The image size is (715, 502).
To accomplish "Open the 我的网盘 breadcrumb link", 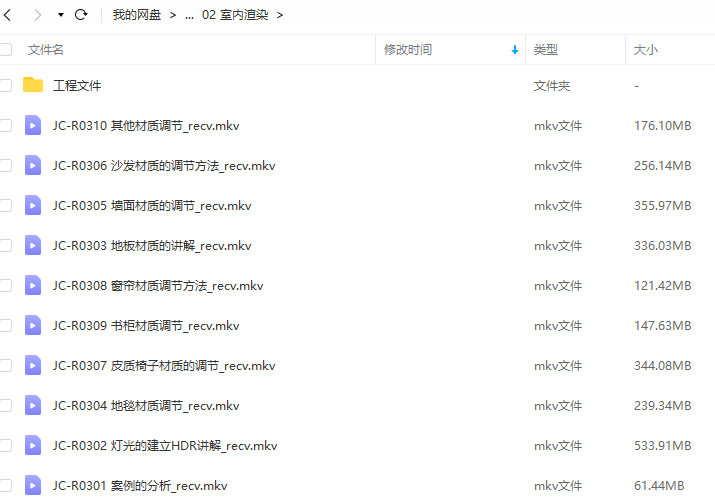I will pyautogui.click(x=136, y=15).
